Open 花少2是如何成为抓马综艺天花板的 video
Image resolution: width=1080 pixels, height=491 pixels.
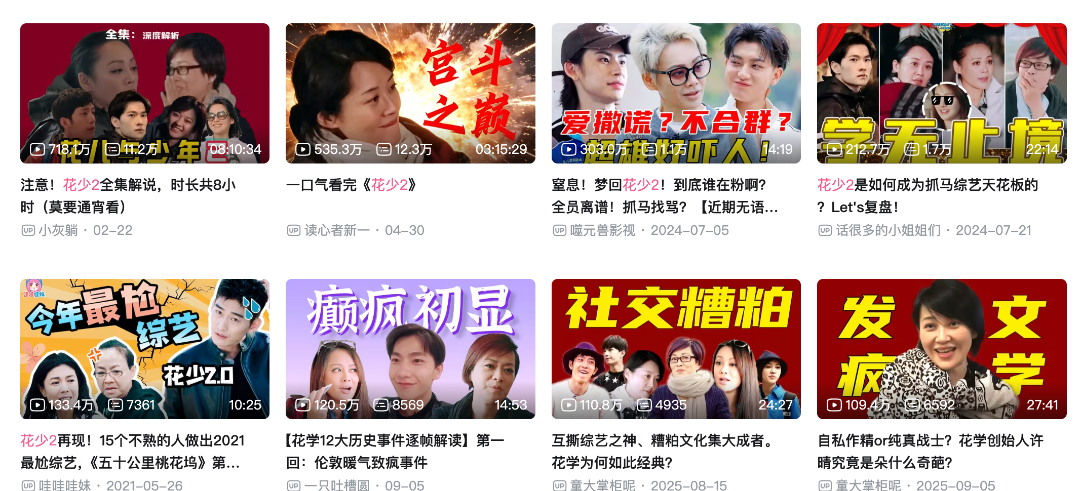(x=942, y=94)
